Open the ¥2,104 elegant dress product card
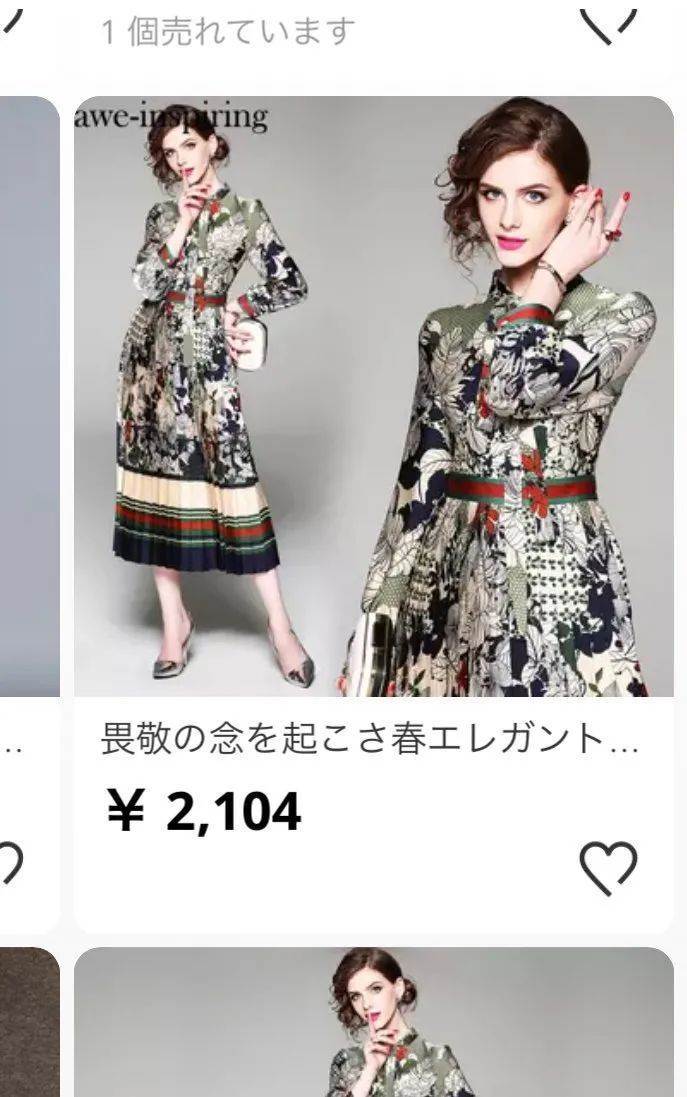 pos(373,400)
